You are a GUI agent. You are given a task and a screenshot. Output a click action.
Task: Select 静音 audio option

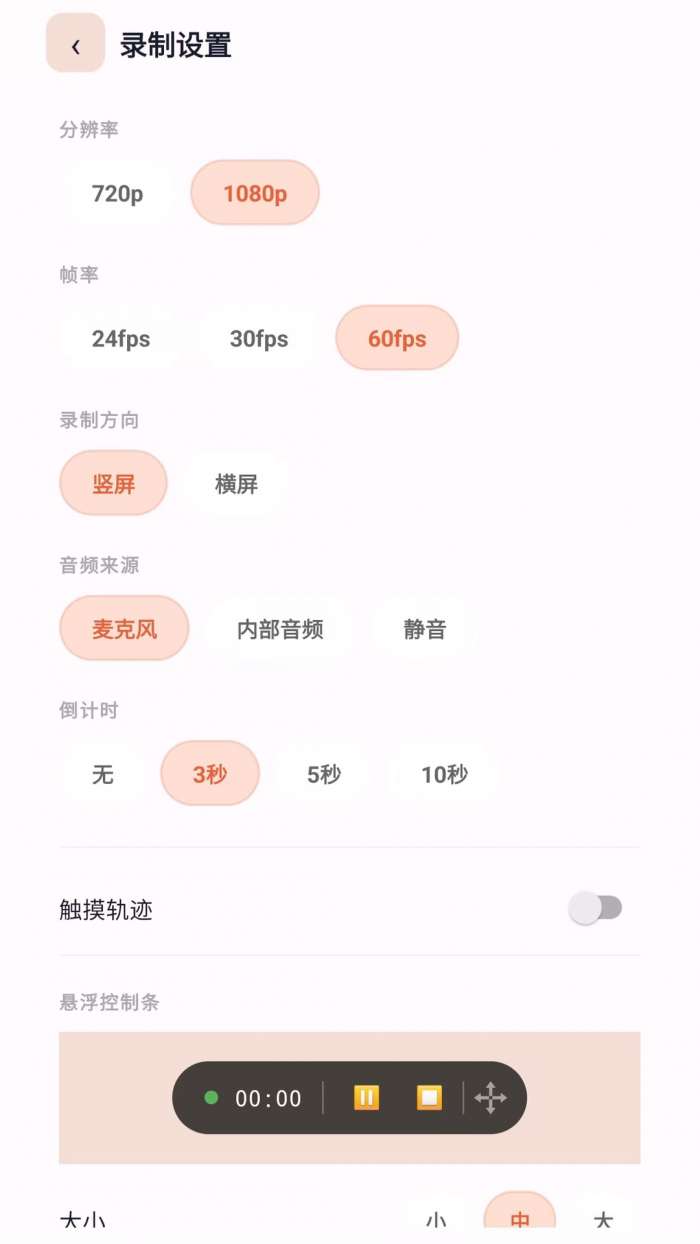[x=425, y=629]
